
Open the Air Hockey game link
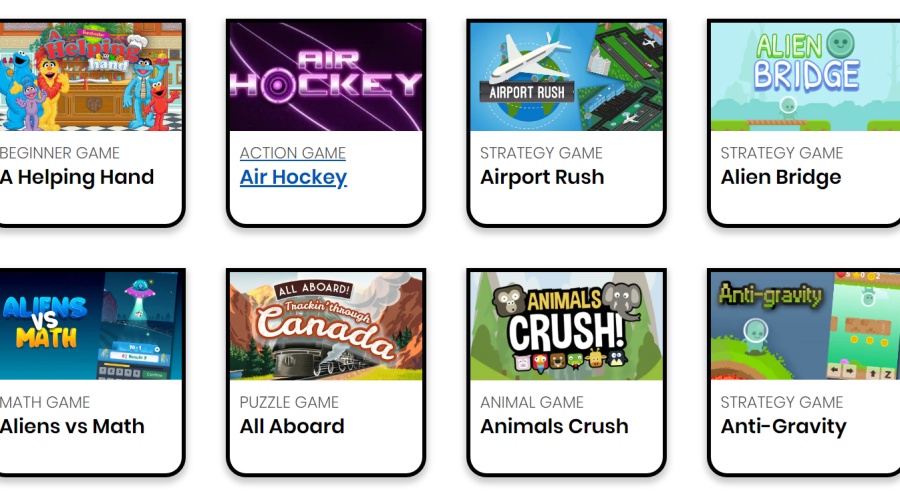pyautogui.click(x=293, y=177)
